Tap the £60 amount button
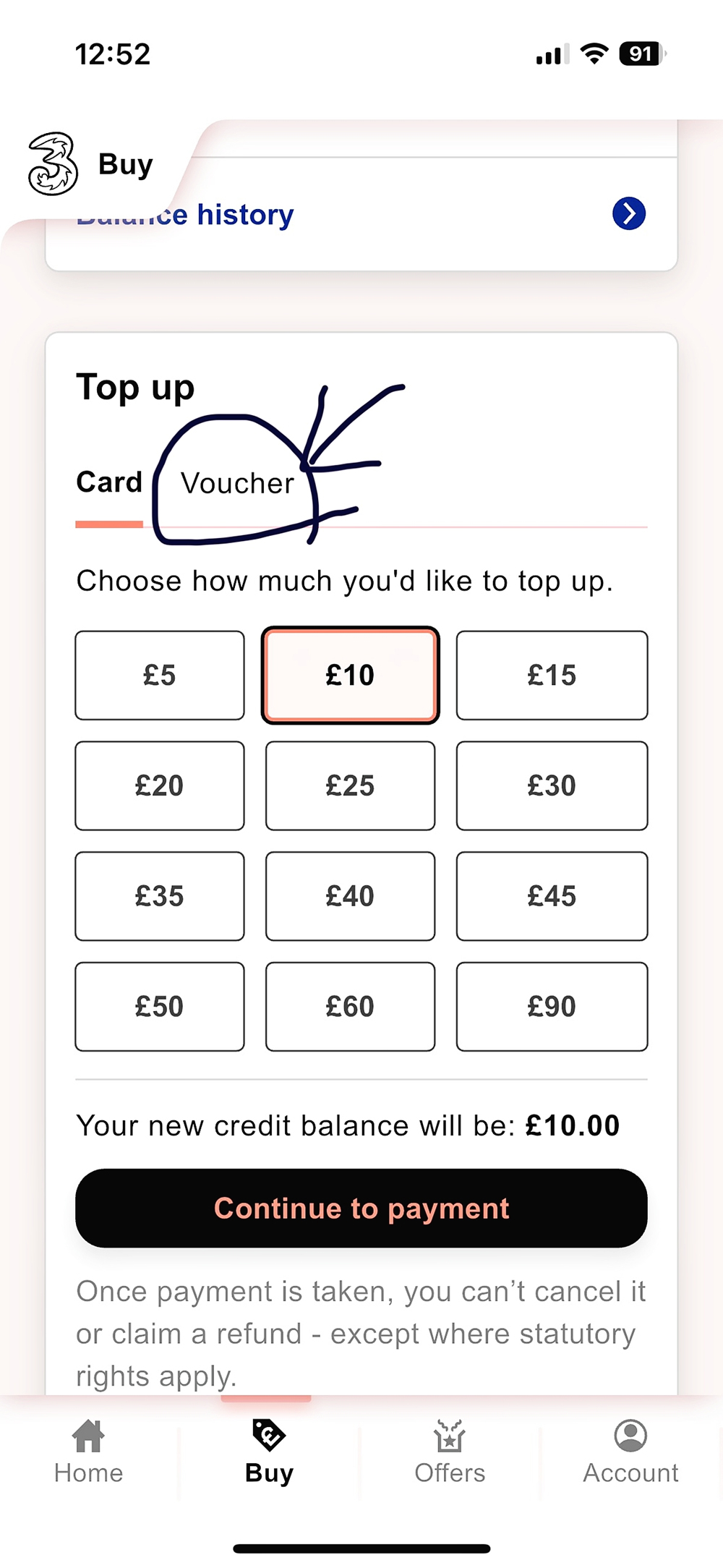Image resolution: width=723 pixels, height=1568 pixels. point(350,1007)
